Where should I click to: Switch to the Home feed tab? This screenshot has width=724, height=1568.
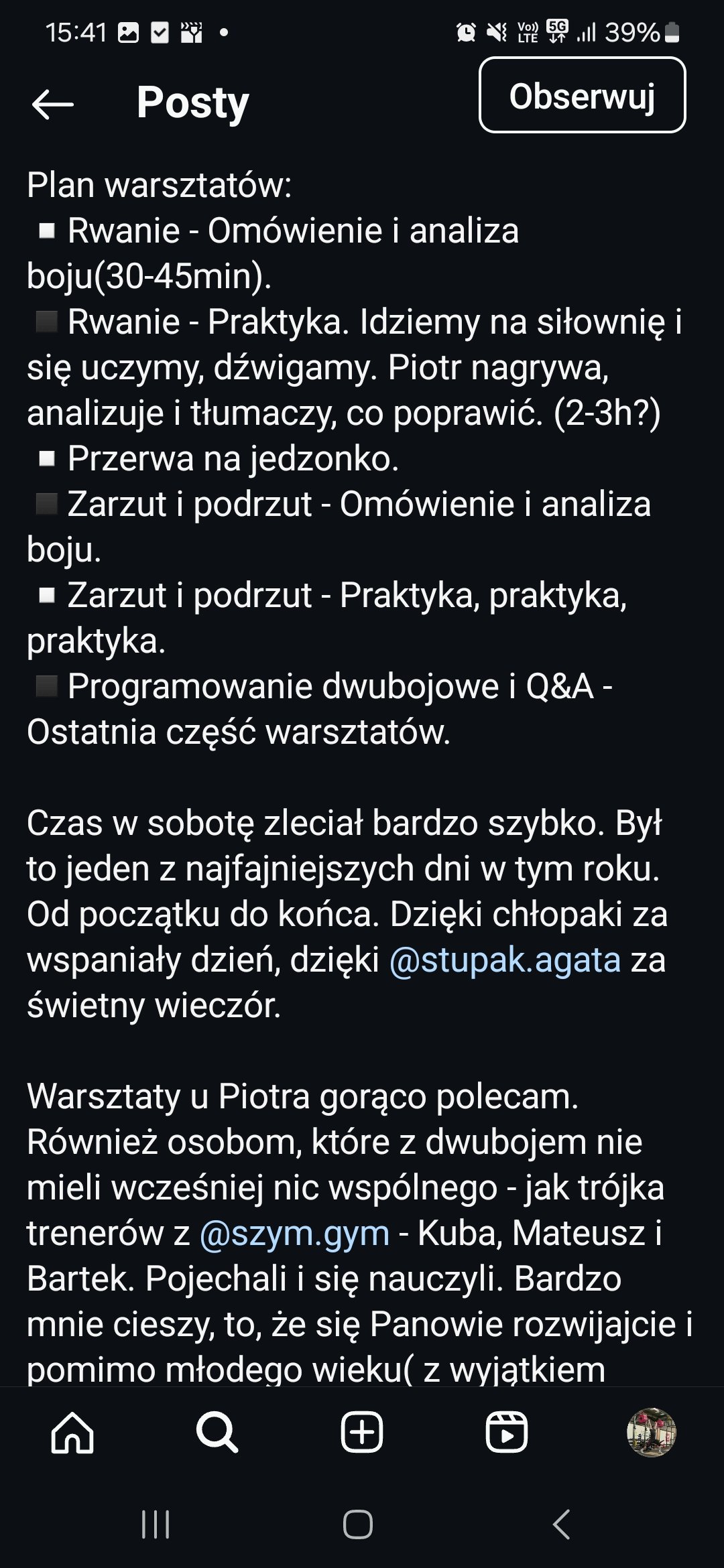pyautogui.click(x=72, y=1433)
